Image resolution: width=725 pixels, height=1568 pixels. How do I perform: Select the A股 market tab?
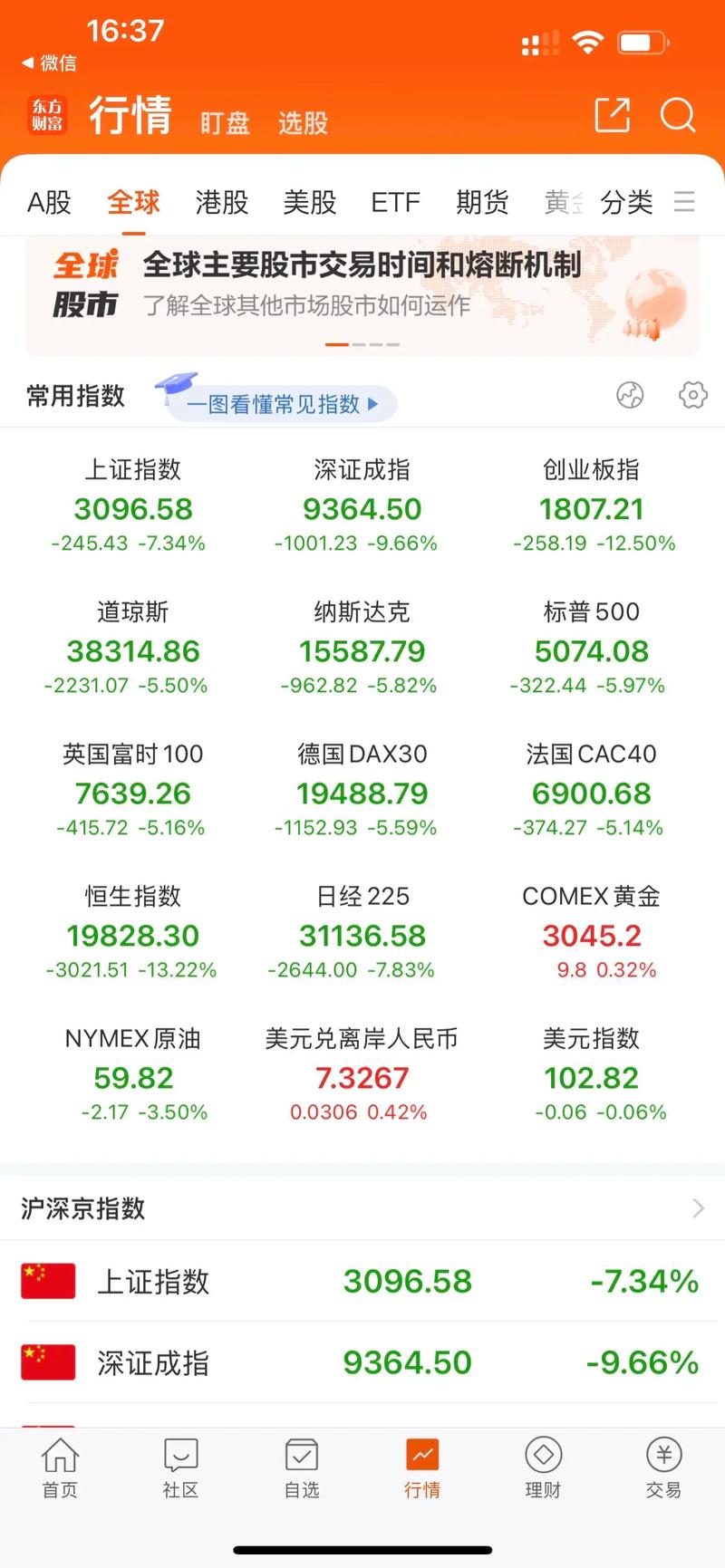click(49, 202)
